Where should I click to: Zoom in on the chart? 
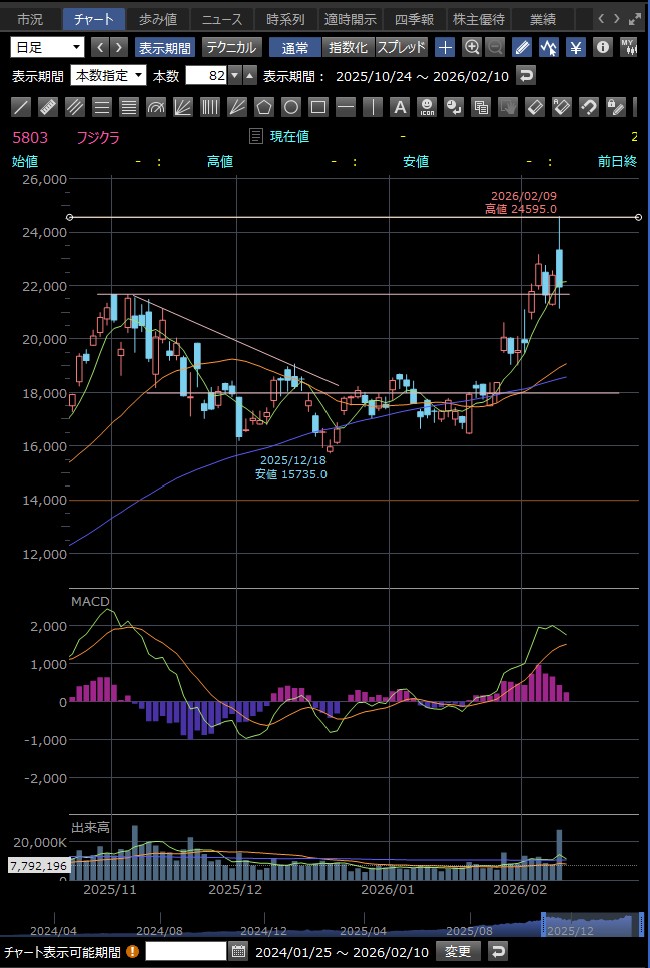point(472,47)
